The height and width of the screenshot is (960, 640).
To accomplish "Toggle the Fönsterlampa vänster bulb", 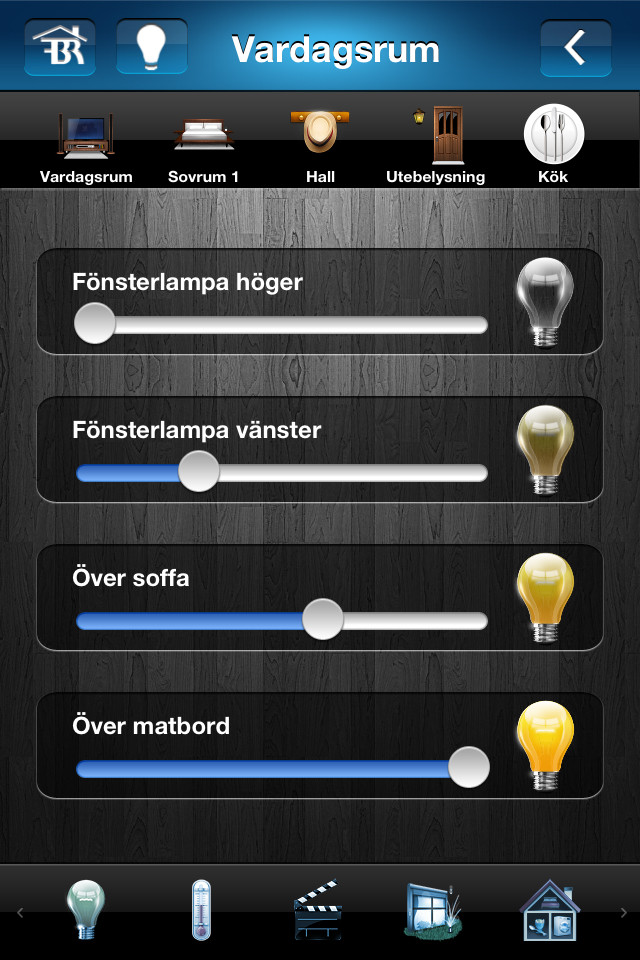I will [544, 449].
